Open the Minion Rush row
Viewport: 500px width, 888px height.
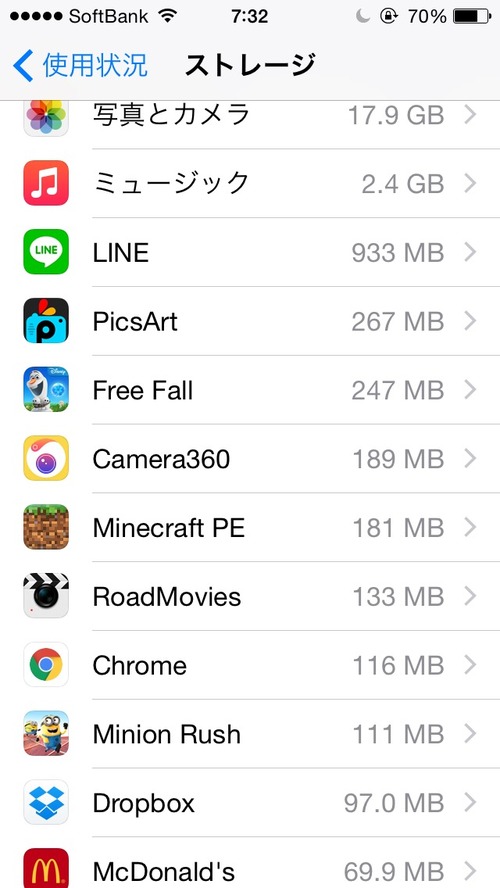coord(250,733)
